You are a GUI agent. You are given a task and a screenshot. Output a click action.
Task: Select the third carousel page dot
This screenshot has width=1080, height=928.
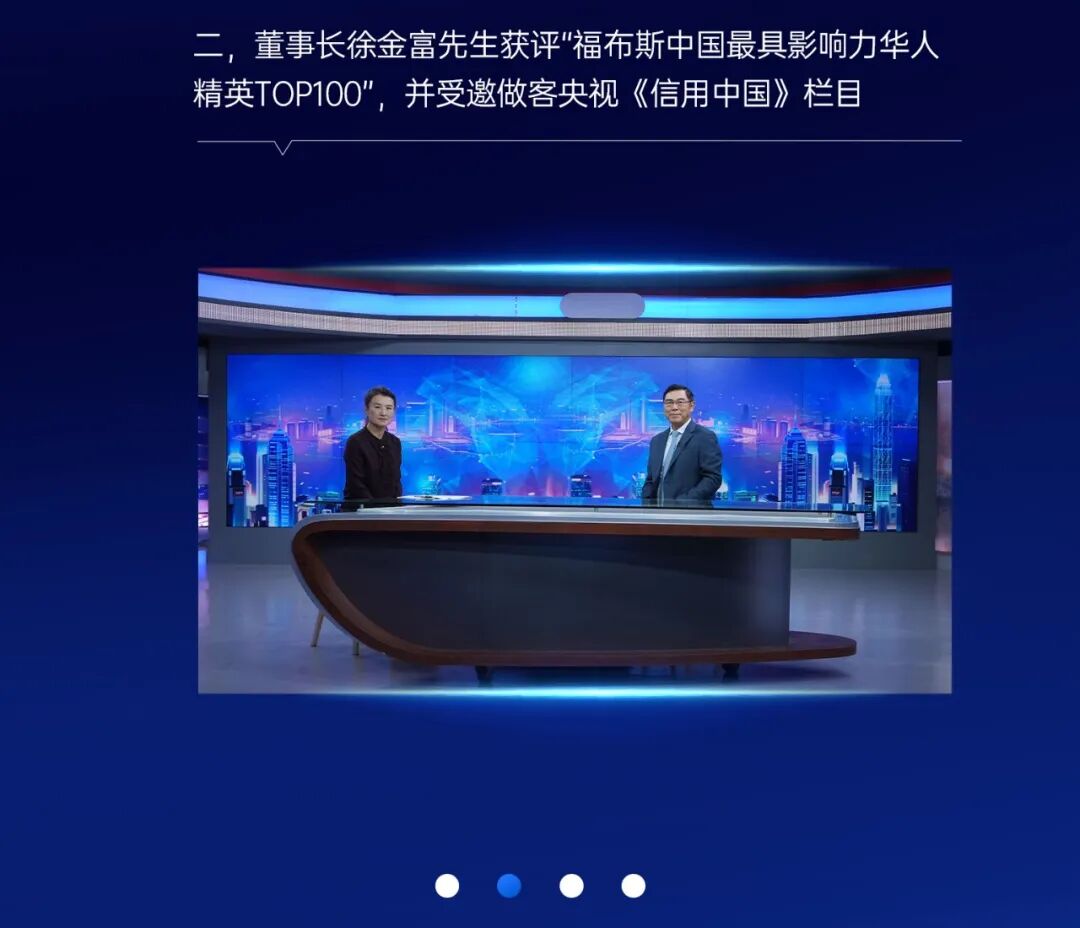(571, 886)
